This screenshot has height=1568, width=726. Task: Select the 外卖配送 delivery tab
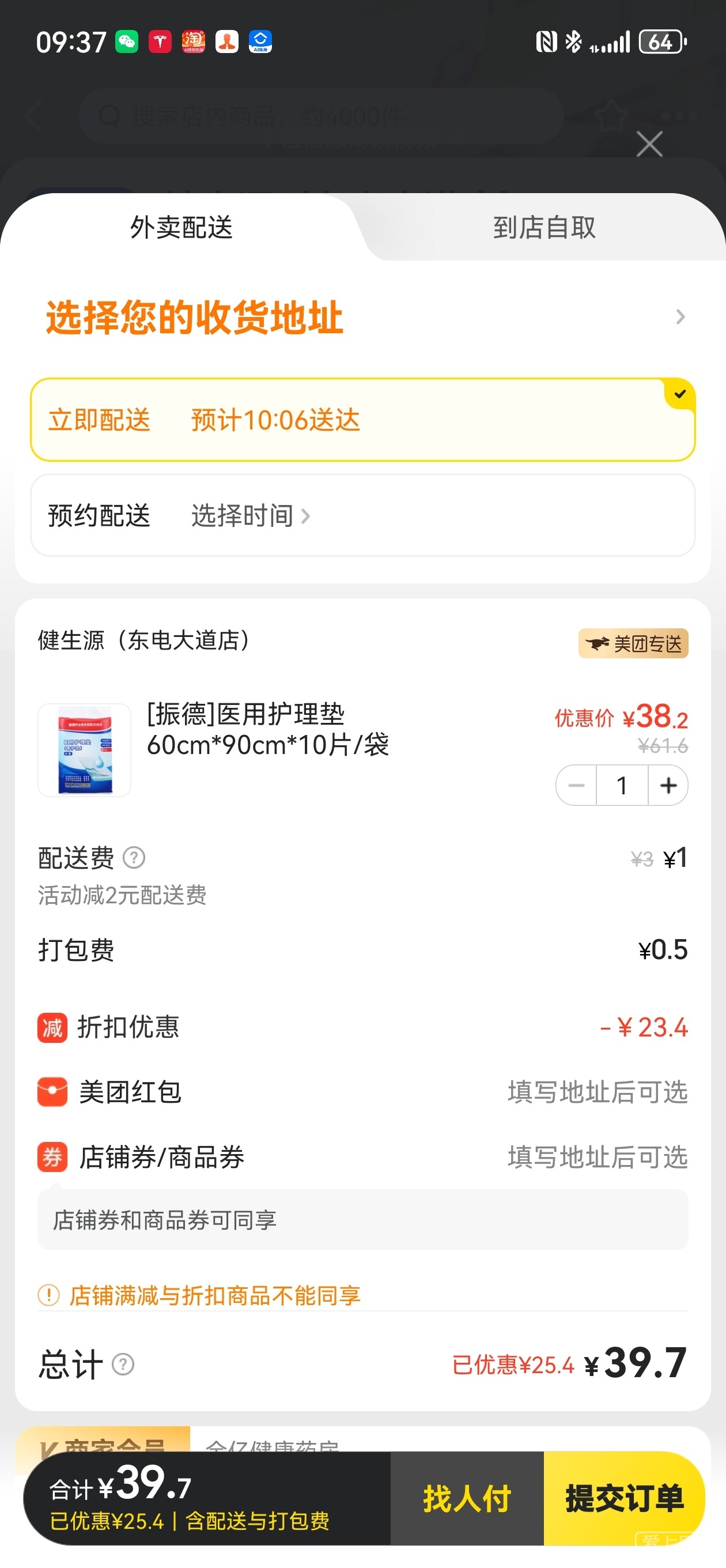click(x=181, y=228)
